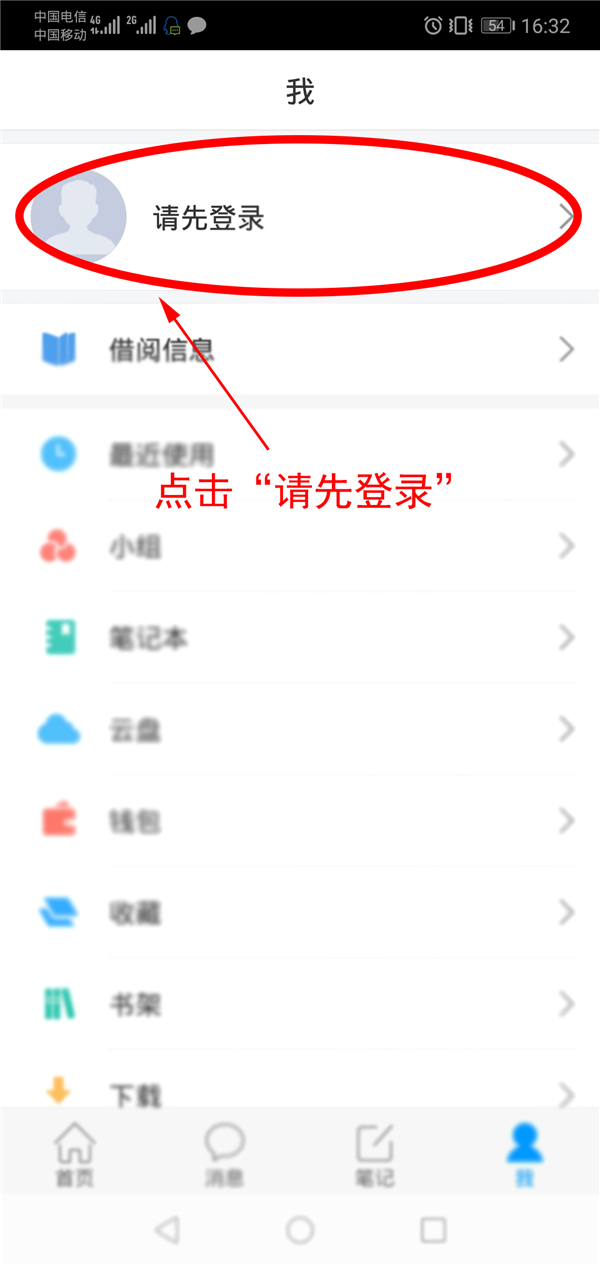Switch to 笔记 notes tab
This screenshot has width=600, height=1266.
(375, 1154)
